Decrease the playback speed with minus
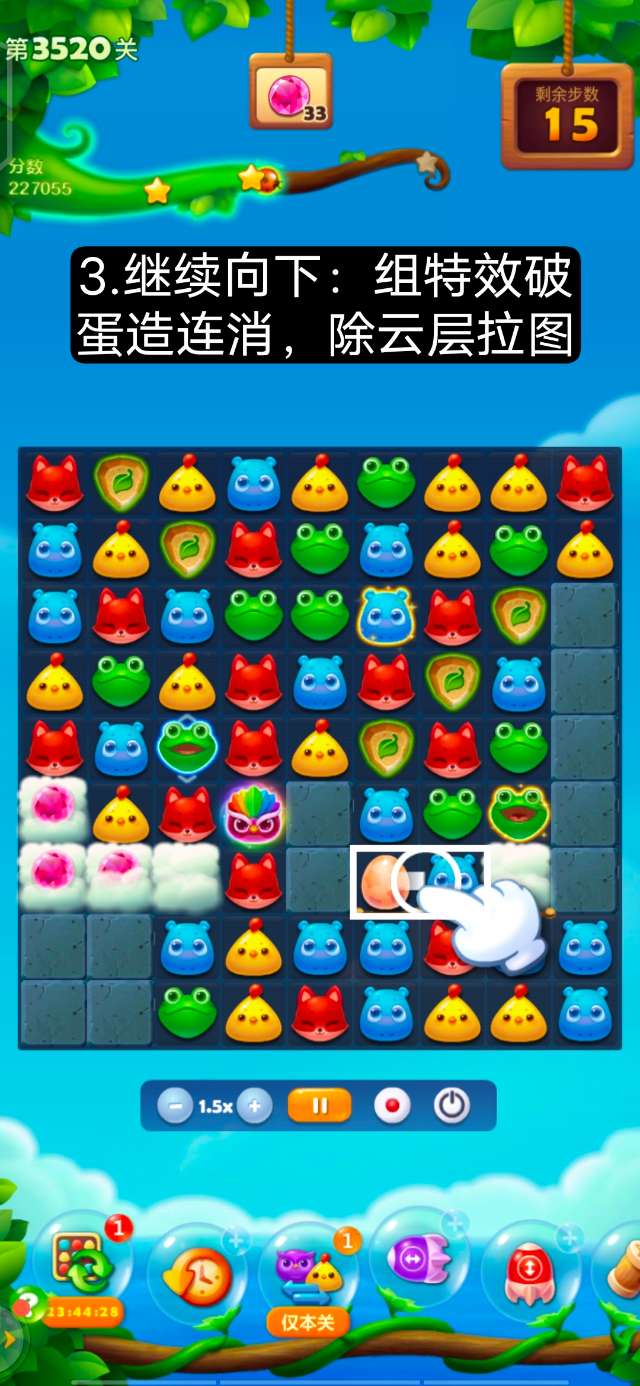The width and height of the screenshot is (640, 1386). coord(176,1106)
